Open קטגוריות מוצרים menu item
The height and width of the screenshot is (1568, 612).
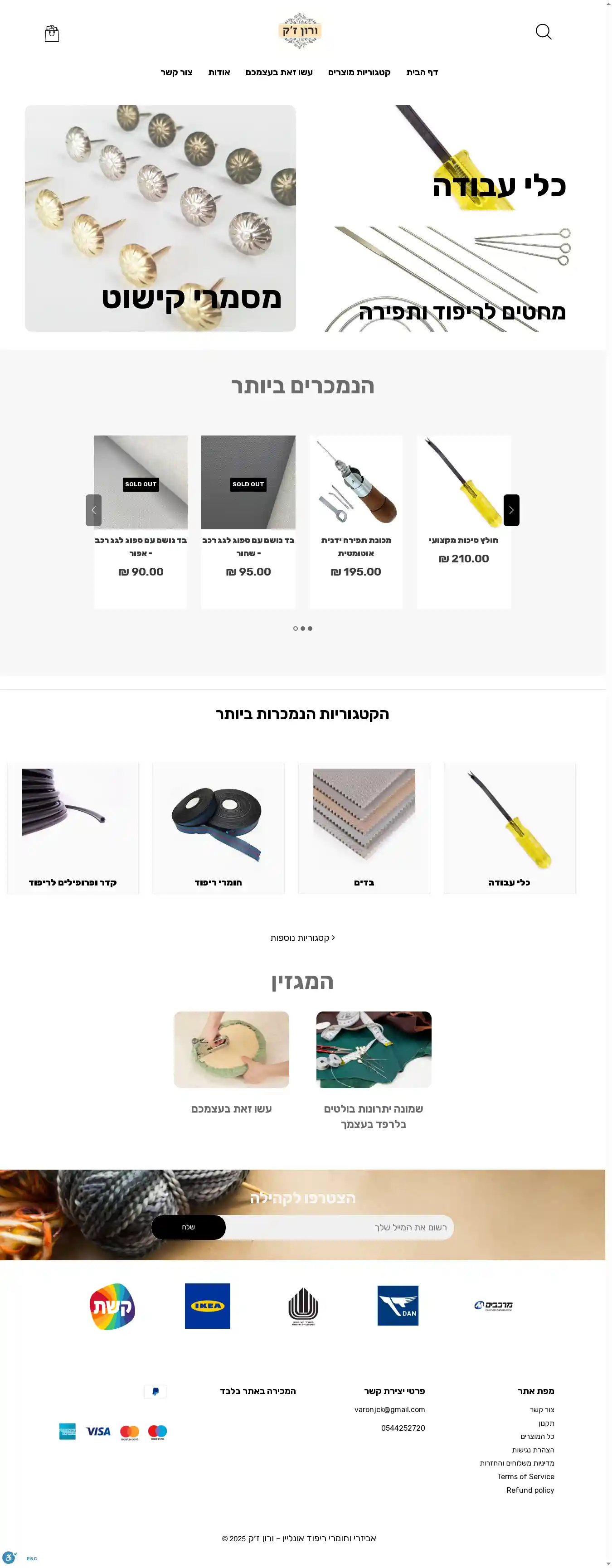pyautogui.click(x=359, y=73)
